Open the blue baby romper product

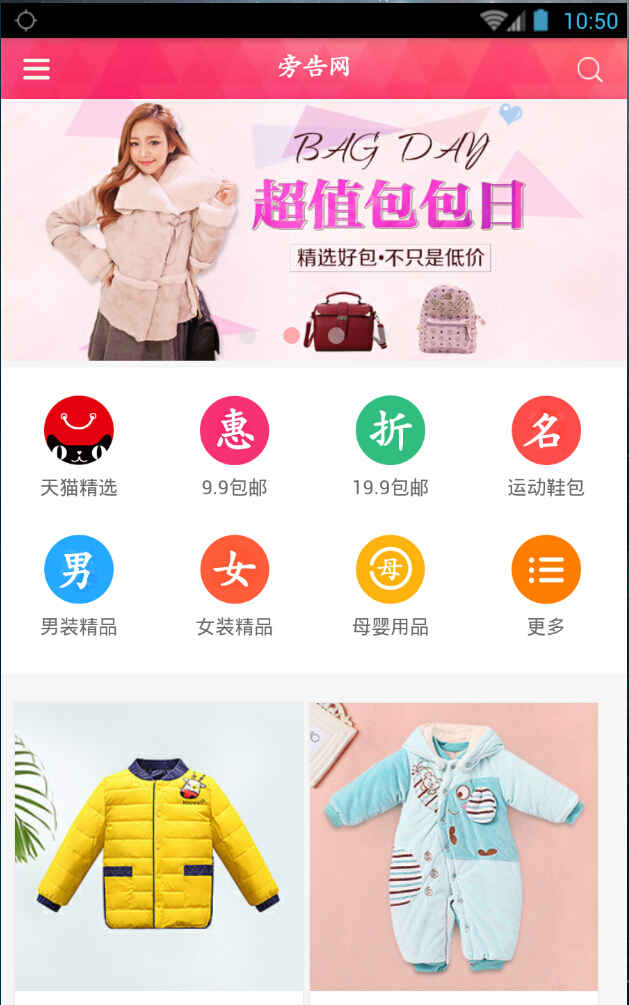click(x=454, y=846)
